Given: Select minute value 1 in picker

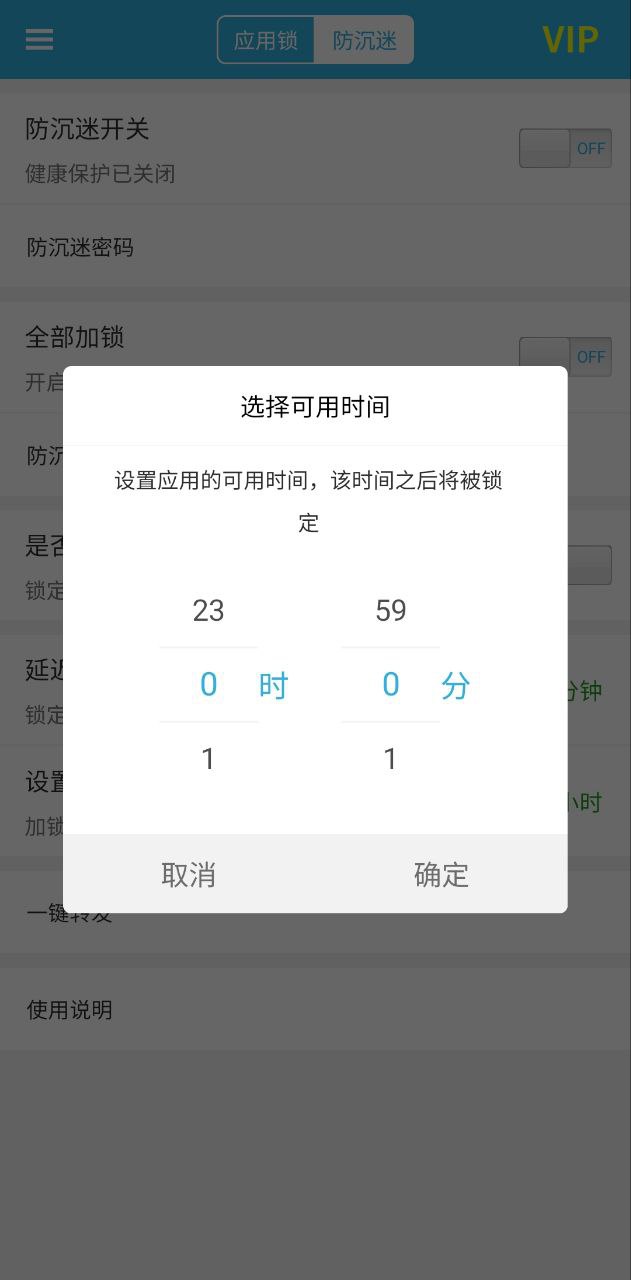Looking at the screenshot, I should click(390, 759).
